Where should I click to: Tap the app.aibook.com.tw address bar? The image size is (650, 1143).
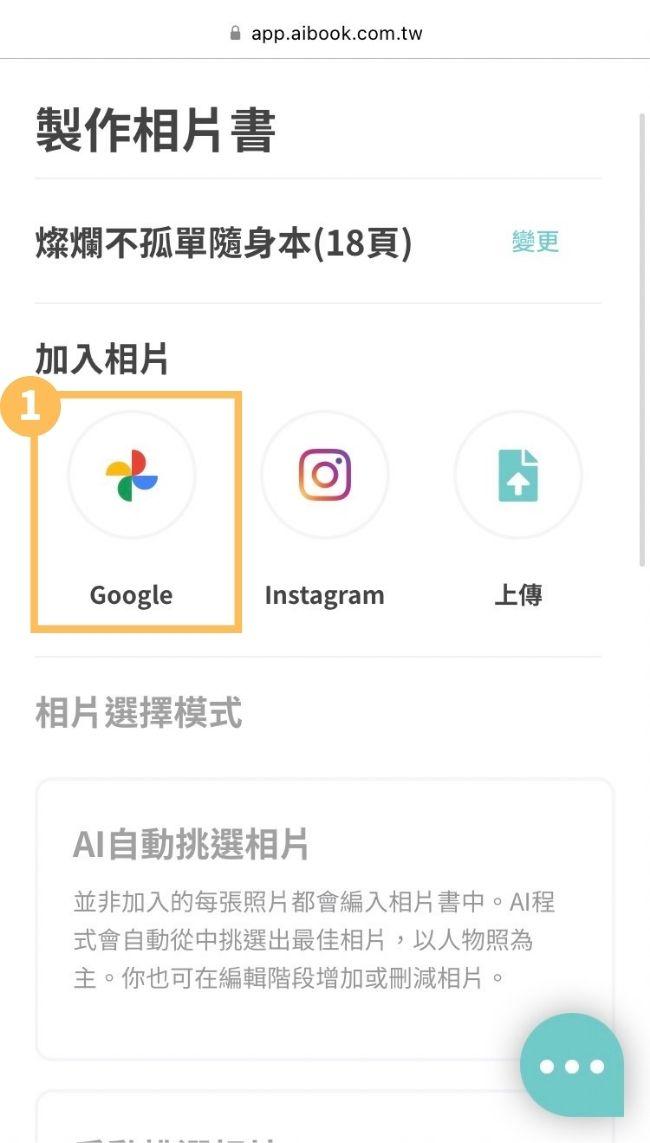pyautogui.click(x=326, y=33)
